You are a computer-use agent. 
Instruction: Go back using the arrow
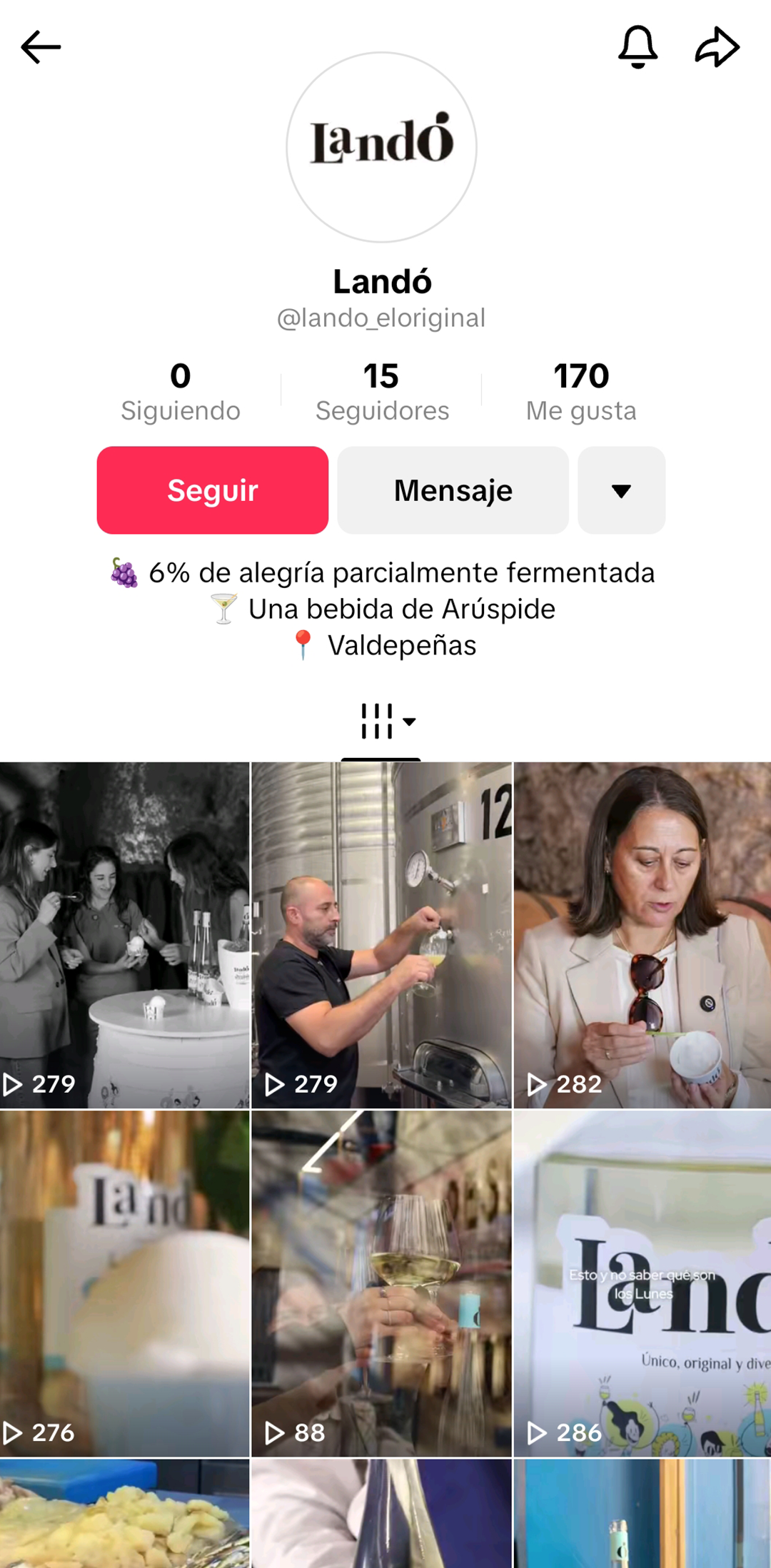(x=41, y=48)
